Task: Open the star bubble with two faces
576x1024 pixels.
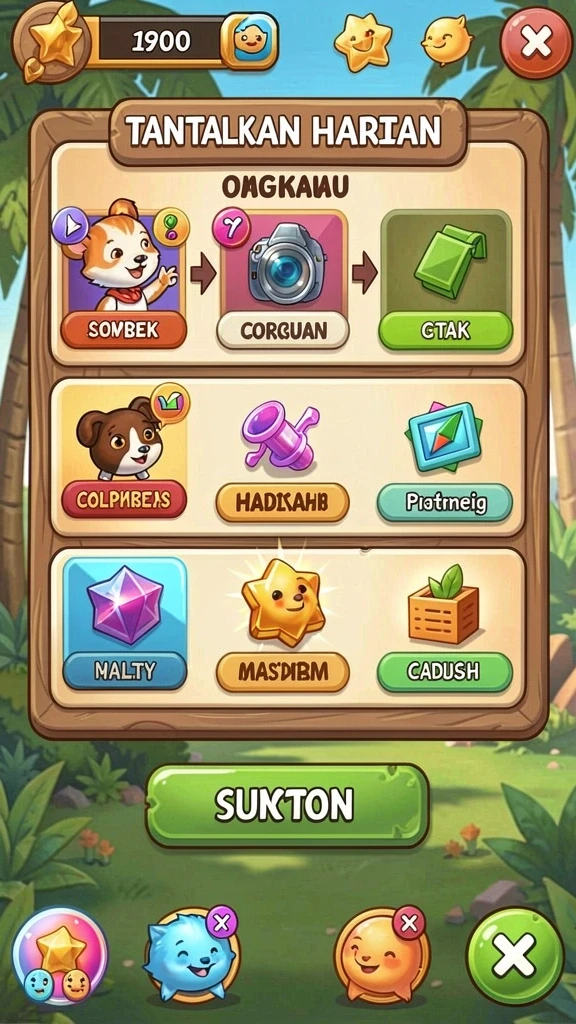Action: pos(60,955)
